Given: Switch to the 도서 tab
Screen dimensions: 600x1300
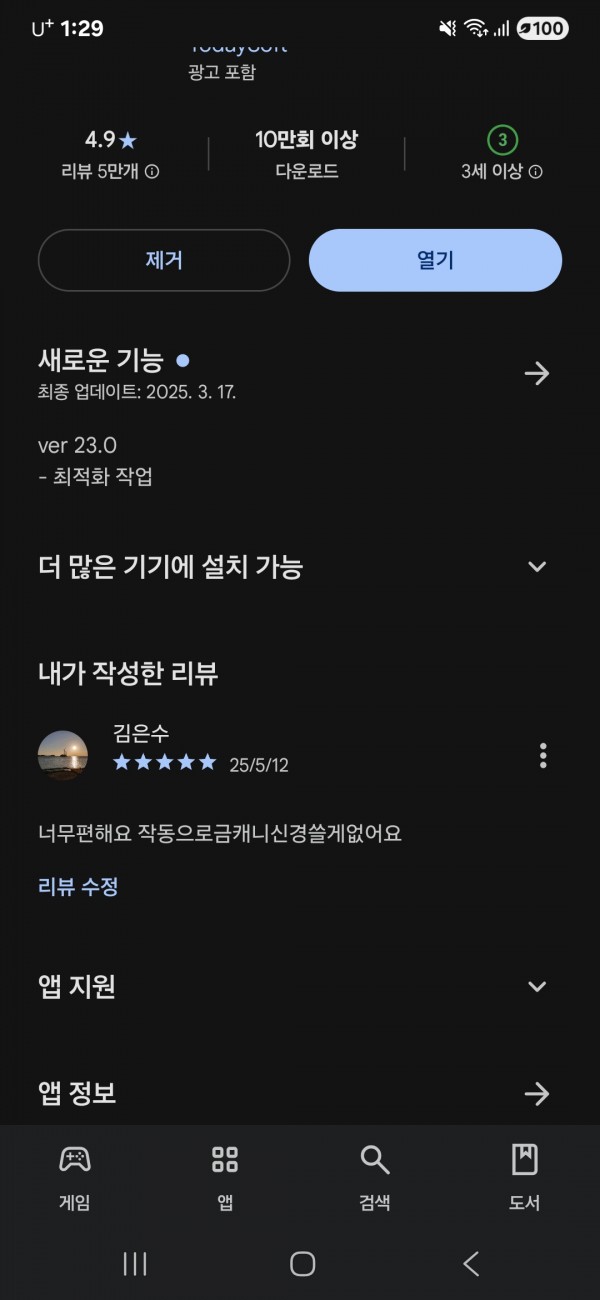Looking at the screenshot, I should coord(525,1178).
